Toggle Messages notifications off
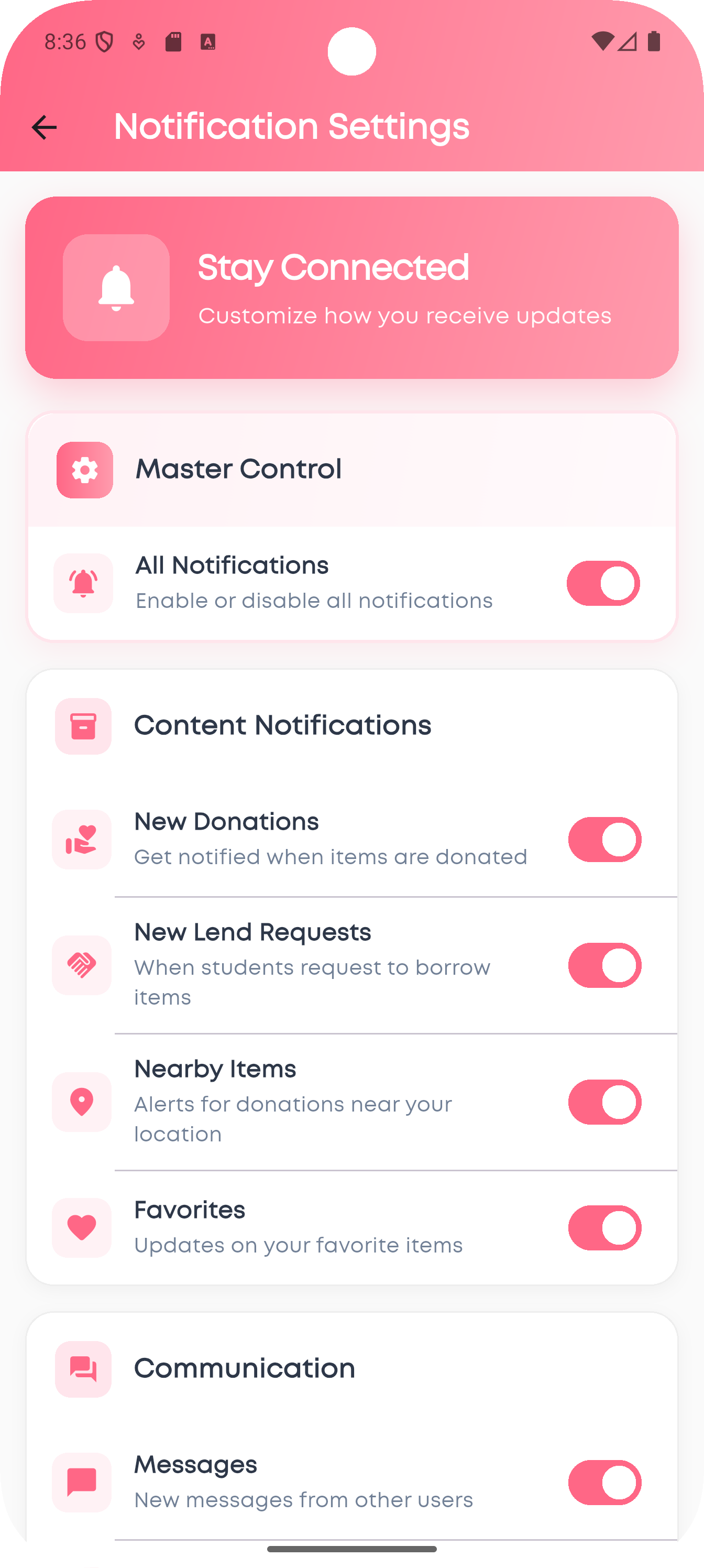This screenshot has height=1568, width=704. click(x=605, y=1483)
